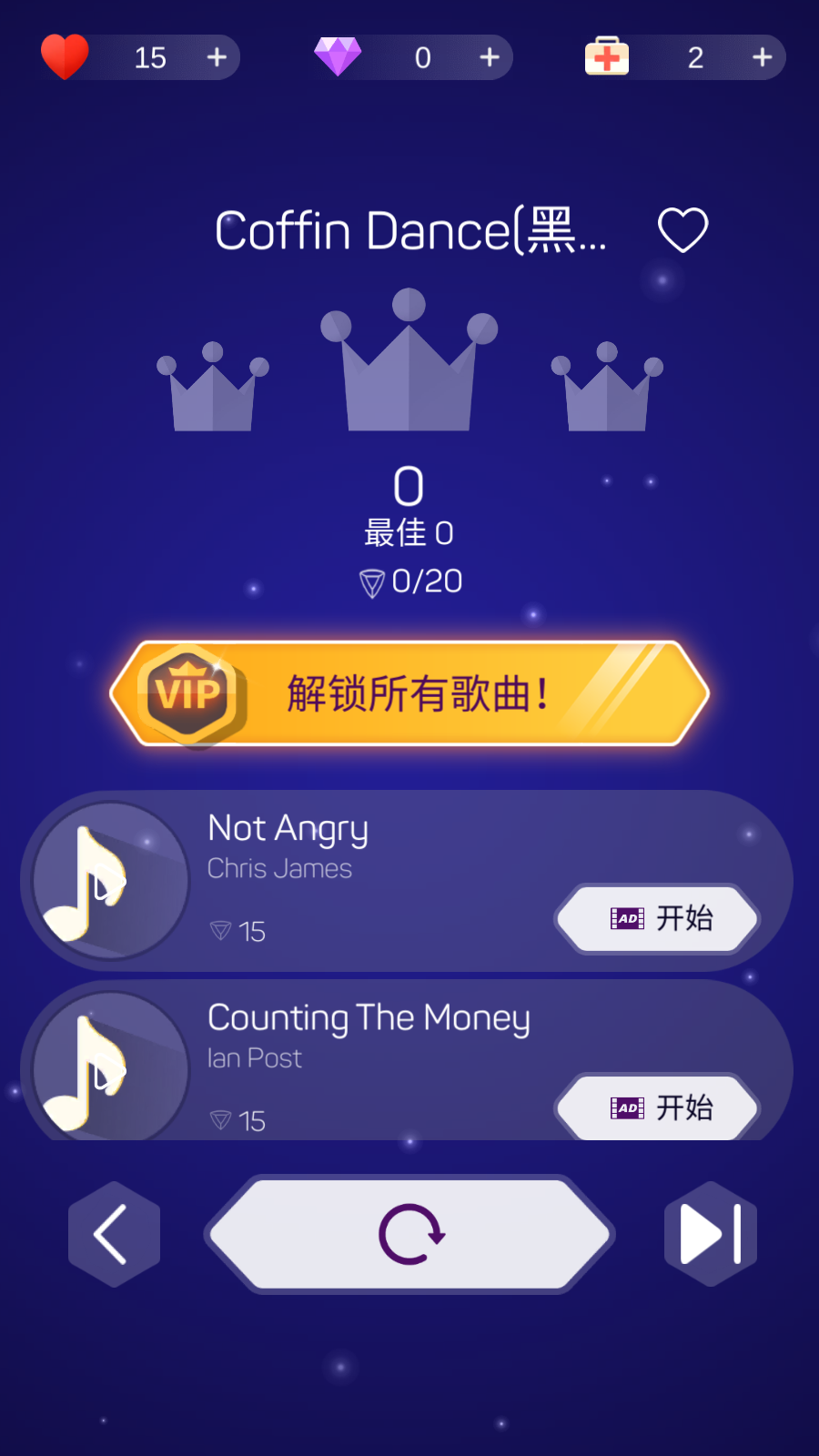Image resolution: width=819 pixels, height=1456 pixels.
Task: Click the music note thumbnail for Counting The Money
Action: coord(105,1067)
